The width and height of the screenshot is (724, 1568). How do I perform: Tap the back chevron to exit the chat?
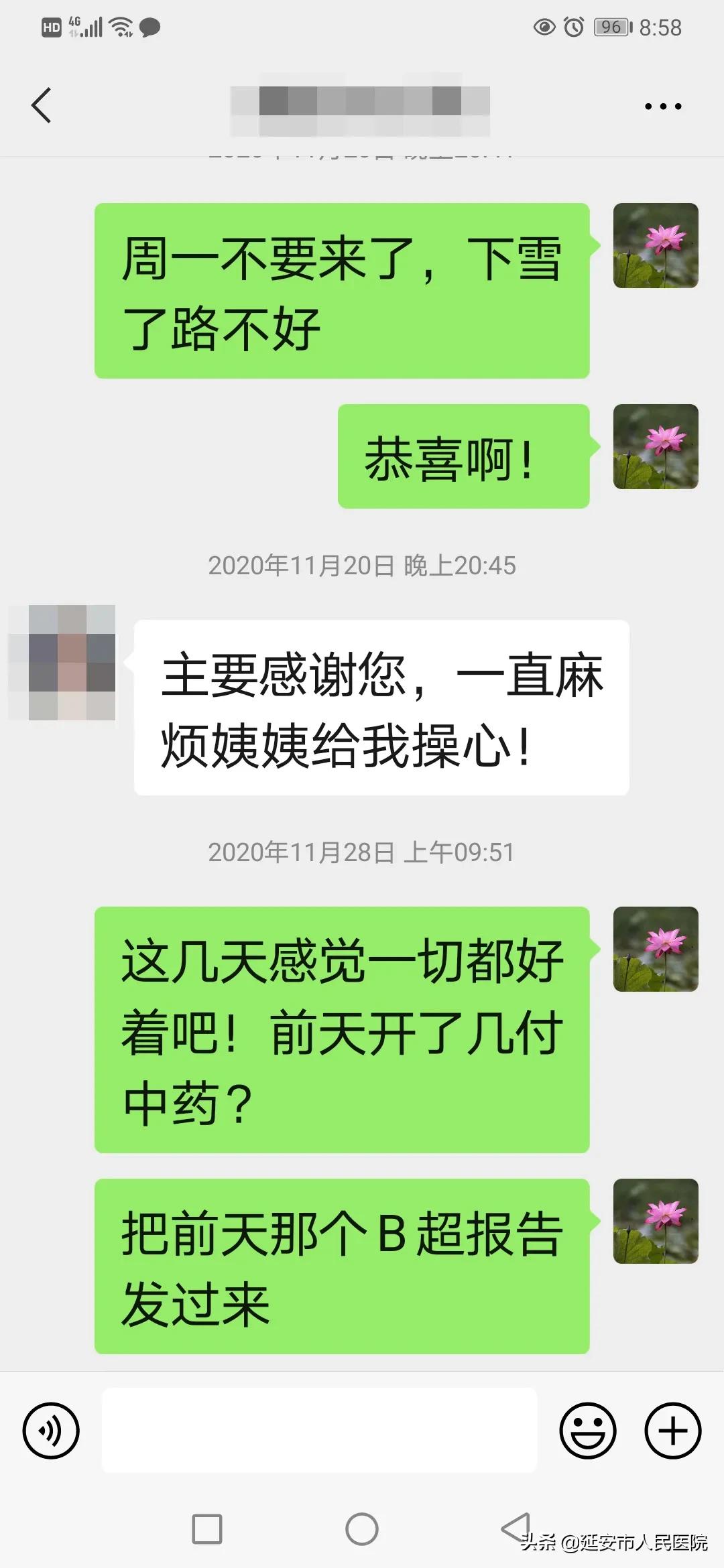(42, 105)
